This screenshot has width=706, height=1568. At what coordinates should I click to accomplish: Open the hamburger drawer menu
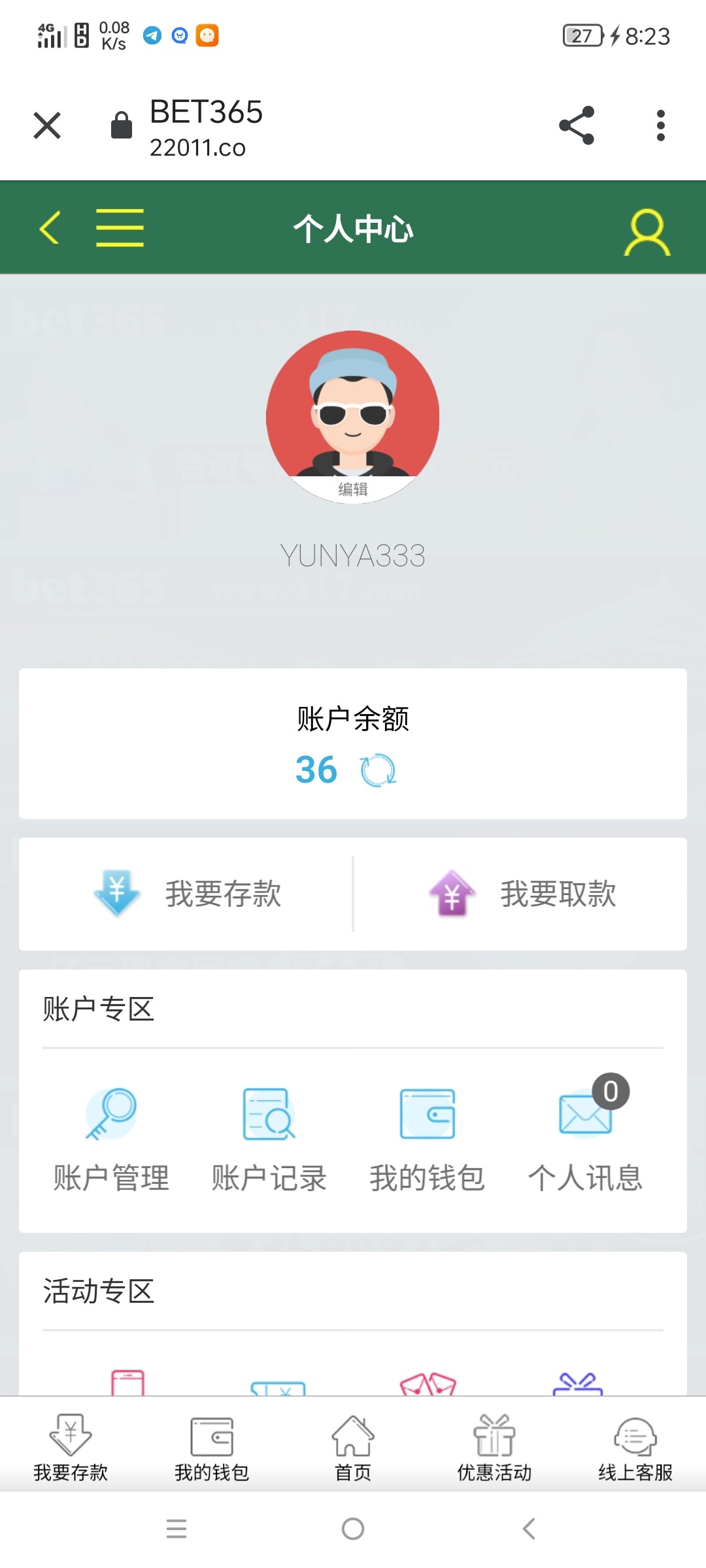pyautogui.click(x=120, y=227)
